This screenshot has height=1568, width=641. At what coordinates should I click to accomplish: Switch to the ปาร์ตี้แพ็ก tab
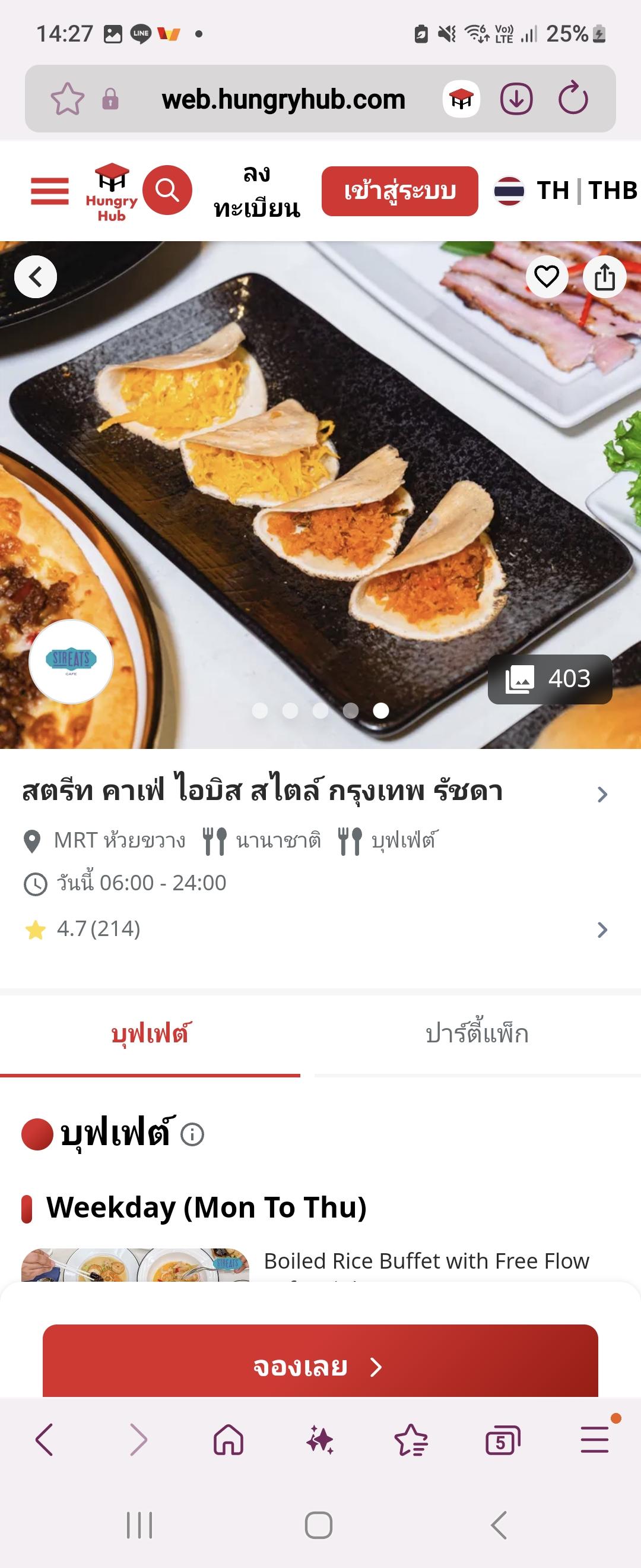pos(477,1033)
